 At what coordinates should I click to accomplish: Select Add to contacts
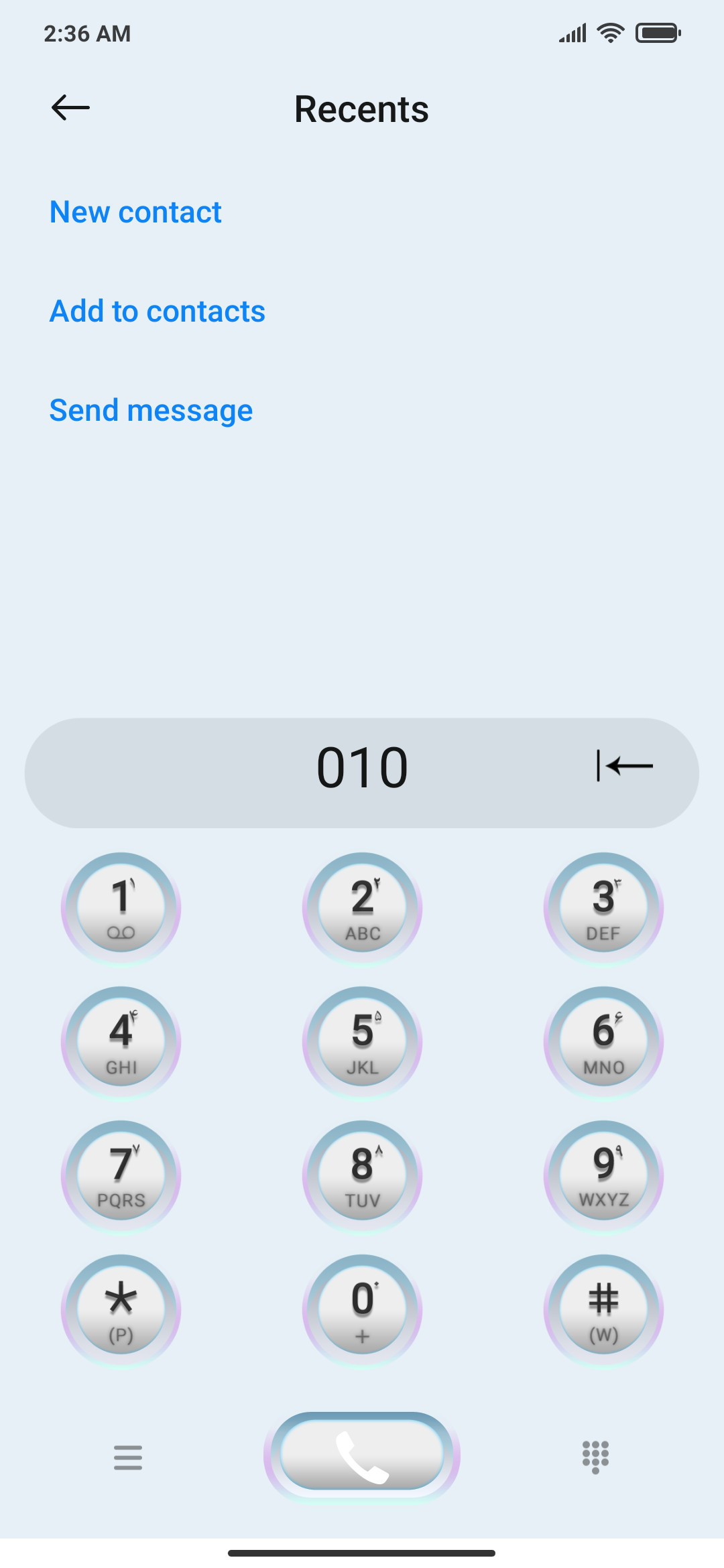(x=158, y=312)
